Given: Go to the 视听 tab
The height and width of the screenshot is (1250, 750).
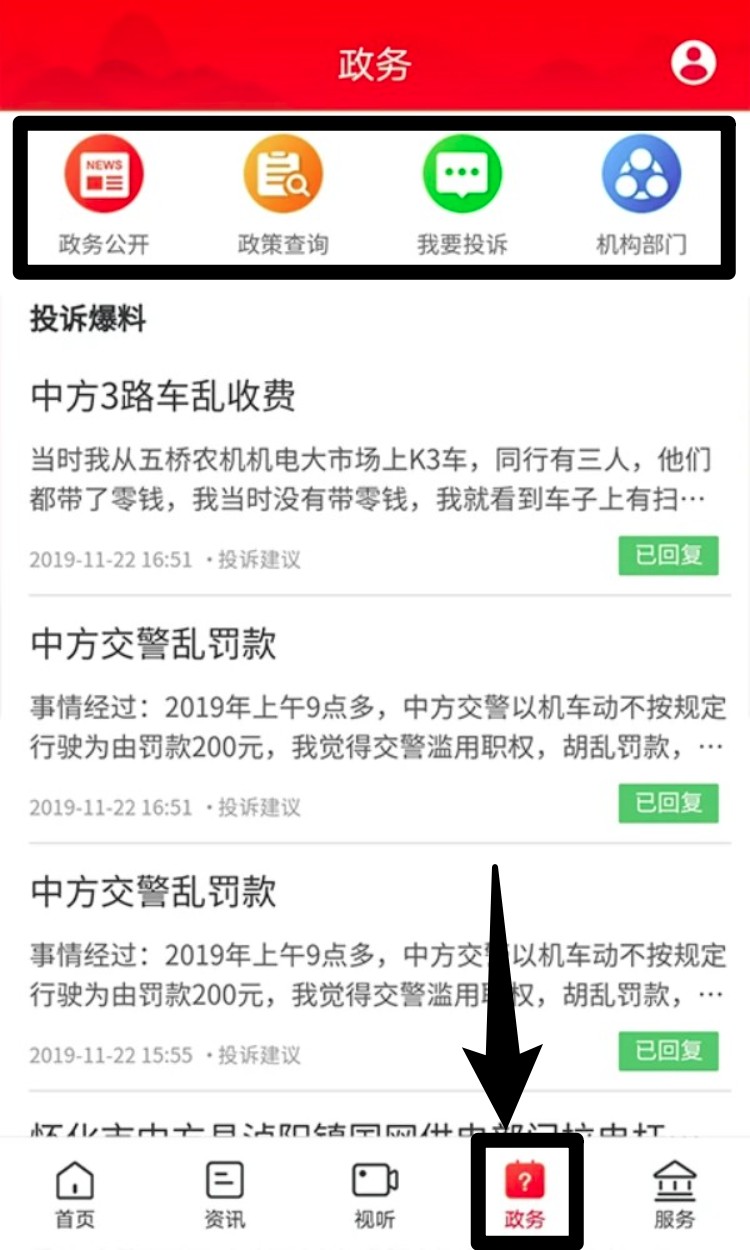Looking at the screenshot, I should 375,1194.
